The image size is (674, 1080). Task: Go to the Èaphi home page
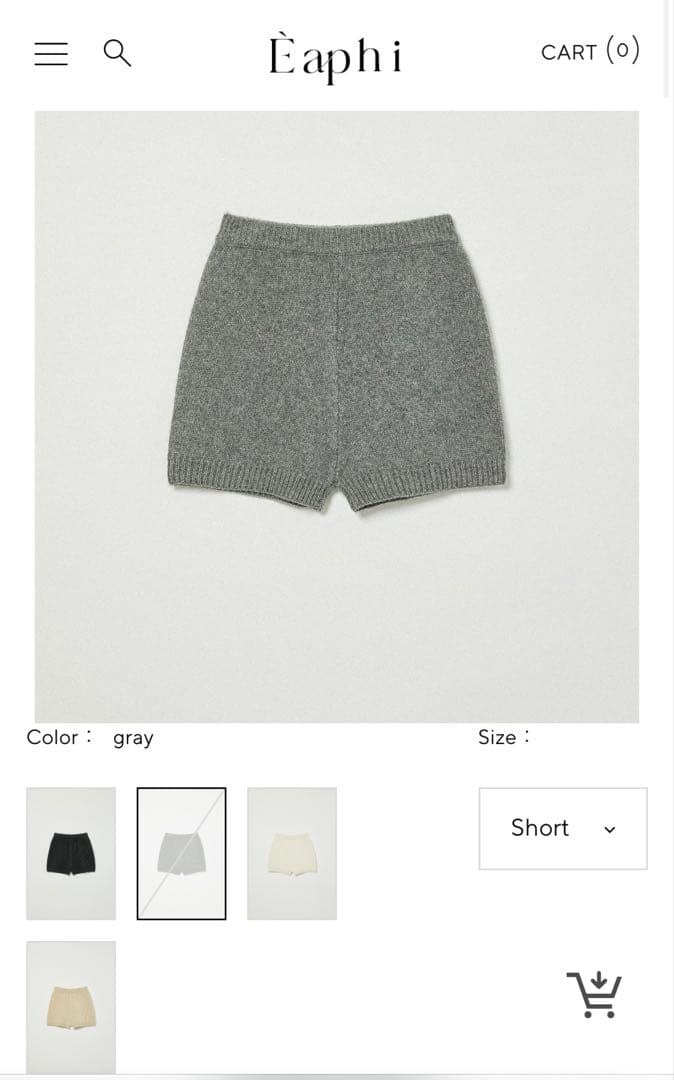pos(335,57)
